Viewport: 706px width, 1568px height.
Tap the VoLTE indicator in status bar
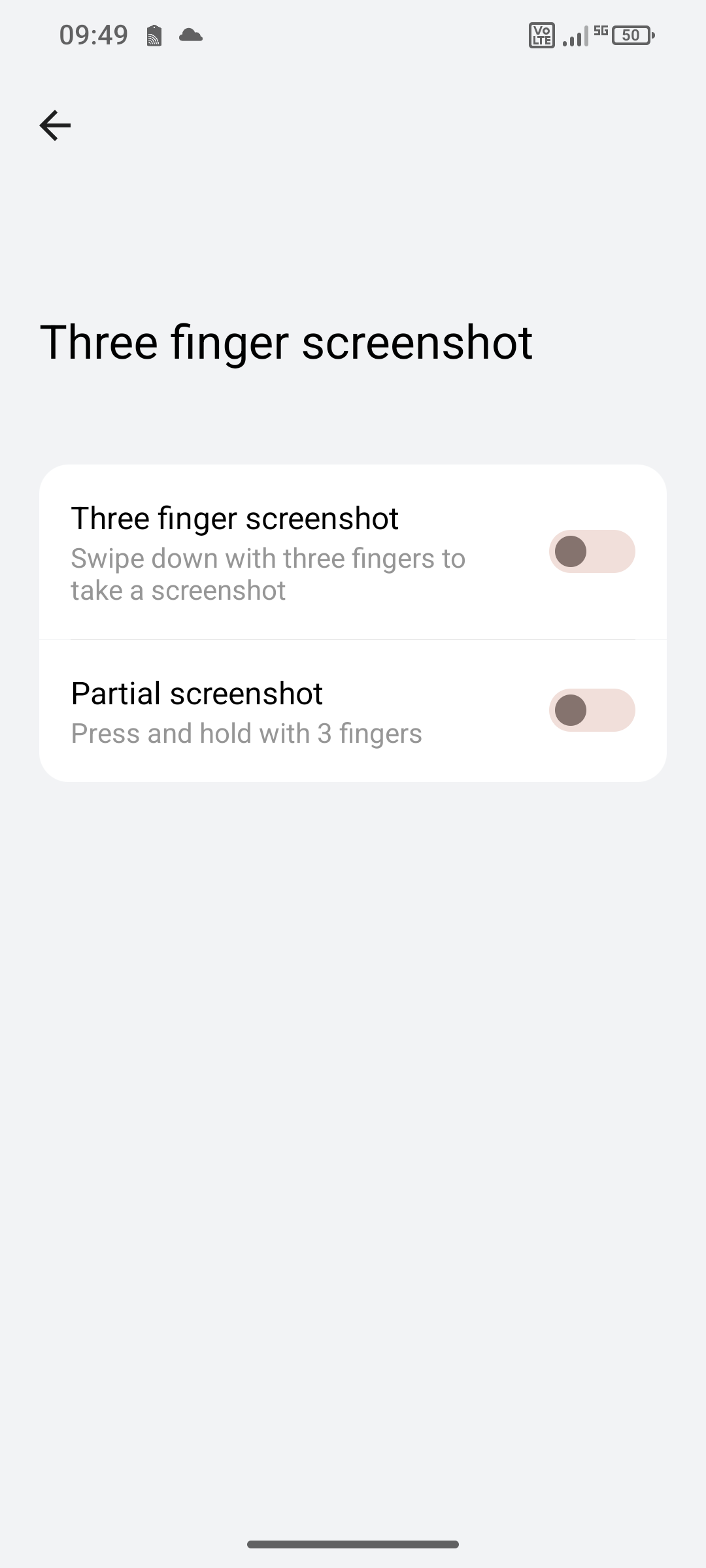point(541,35)
